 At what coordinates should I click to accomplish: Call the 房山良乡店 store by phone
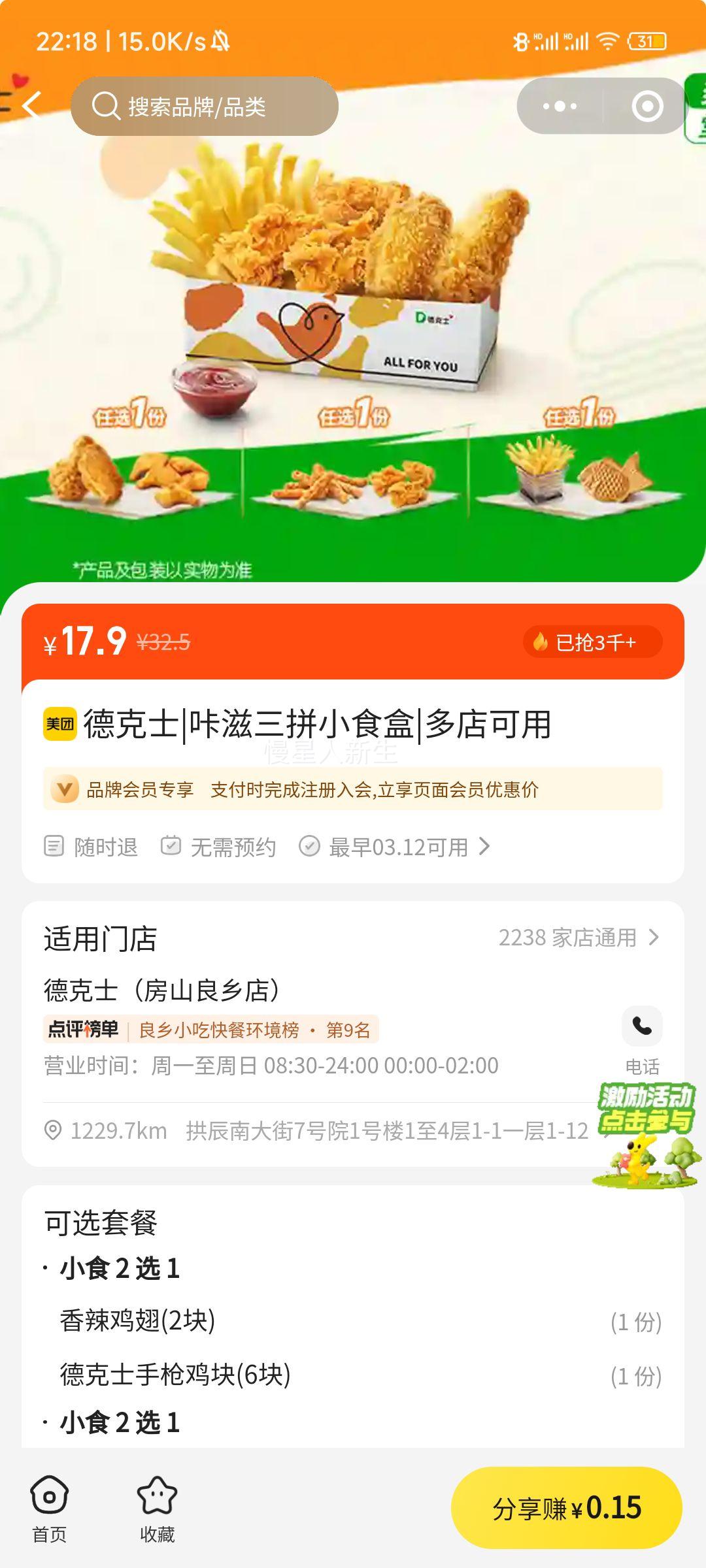[642, 1027]
